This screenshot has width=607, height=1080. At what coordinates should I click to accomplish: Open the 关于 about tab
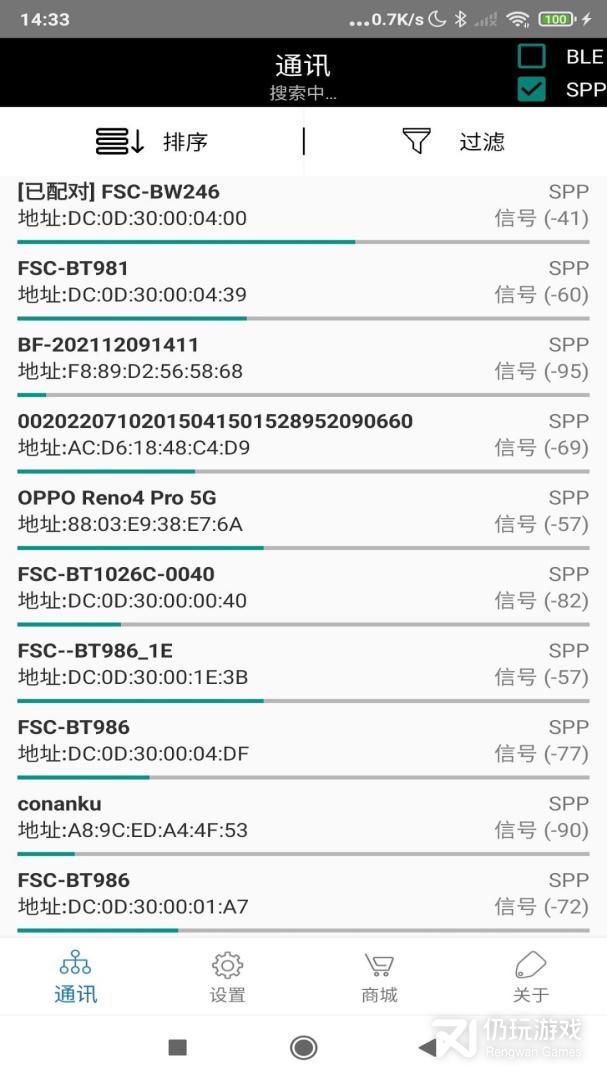tap(530, 977)
